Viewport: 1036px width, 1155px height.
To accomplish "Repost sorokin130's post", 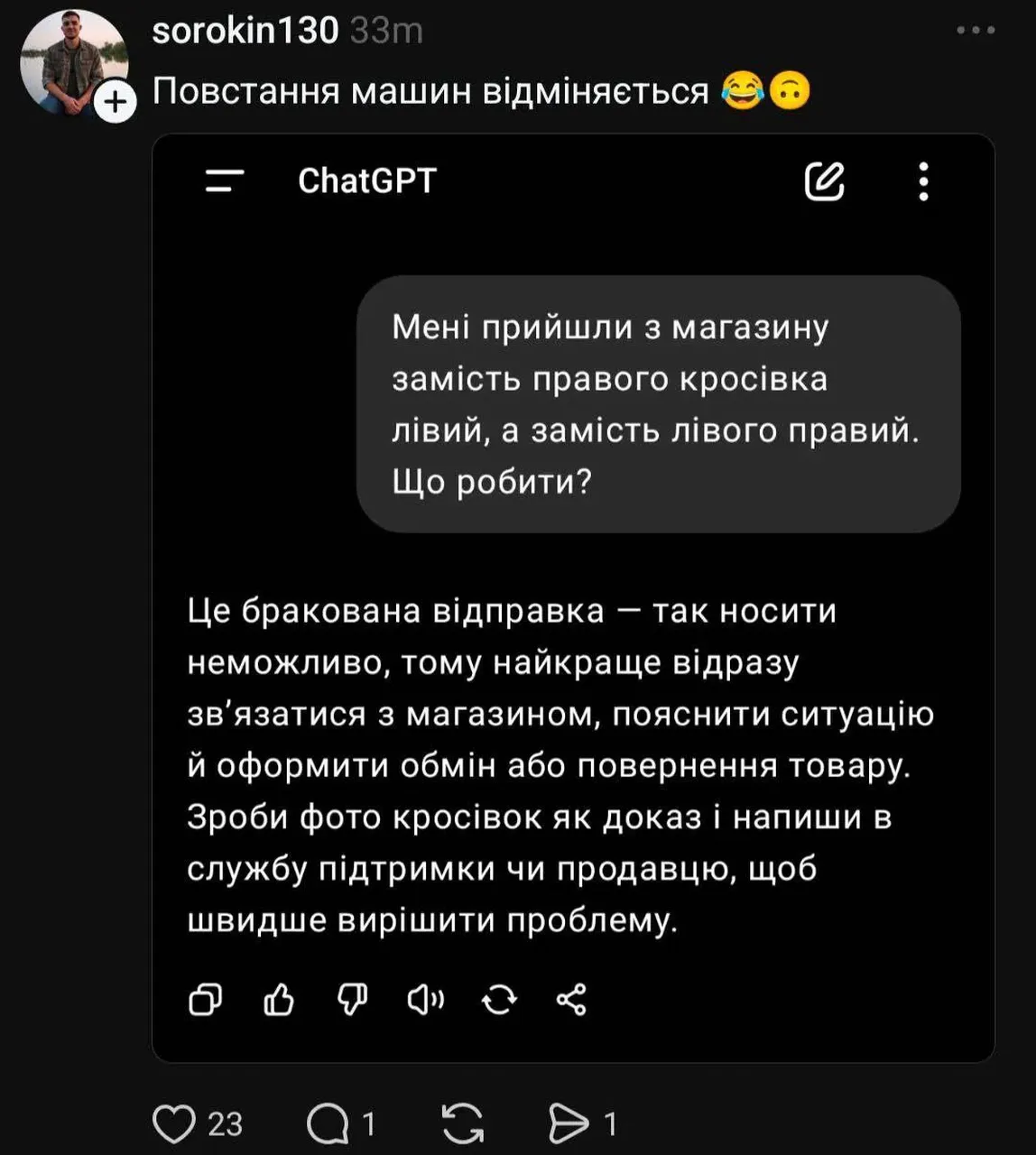I will (x=463, y=1123).
